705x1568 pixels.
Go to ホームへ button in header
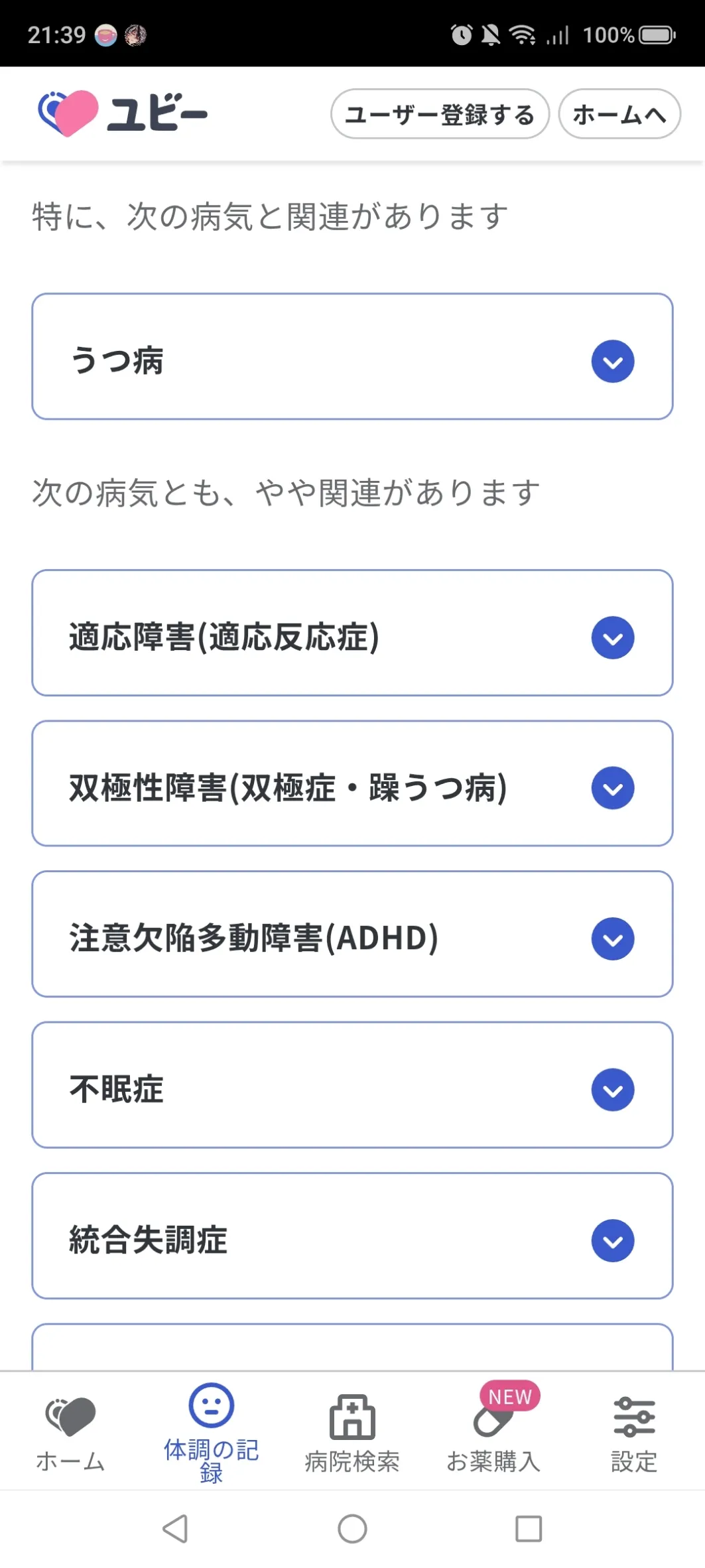(x=619, y=114)
